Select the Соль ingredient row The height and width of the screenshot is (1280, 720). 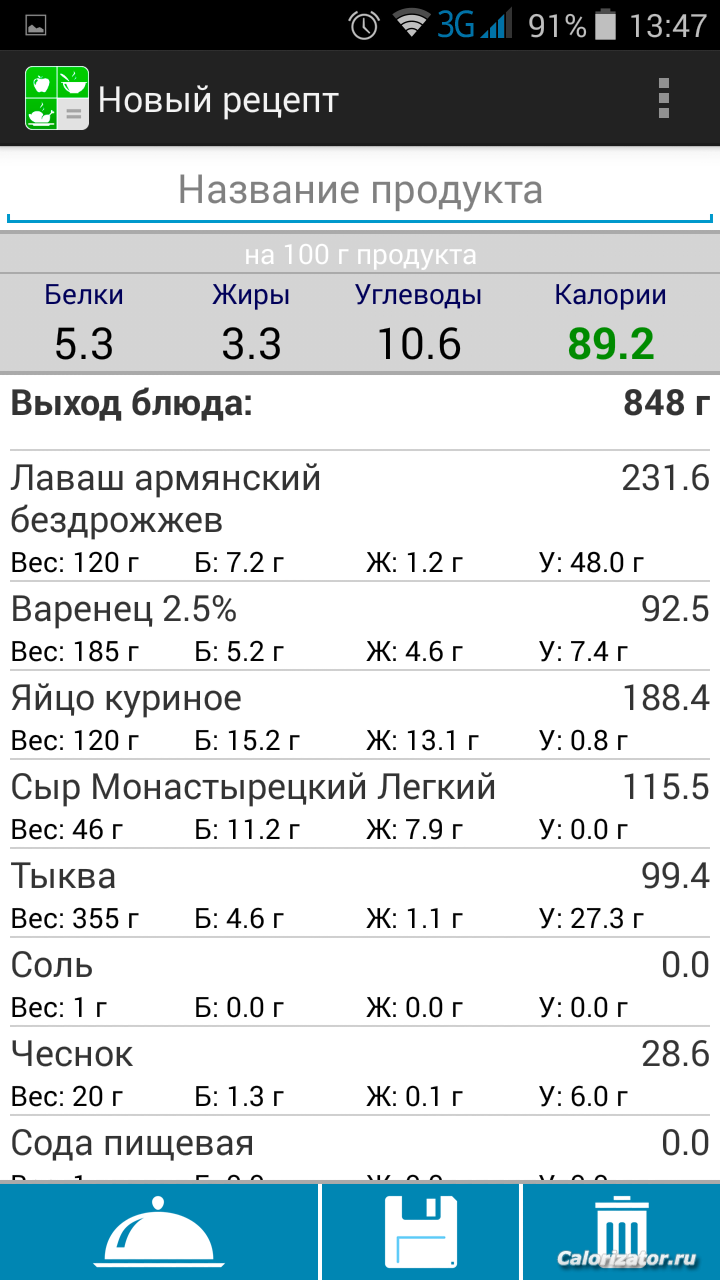point(360,984)
